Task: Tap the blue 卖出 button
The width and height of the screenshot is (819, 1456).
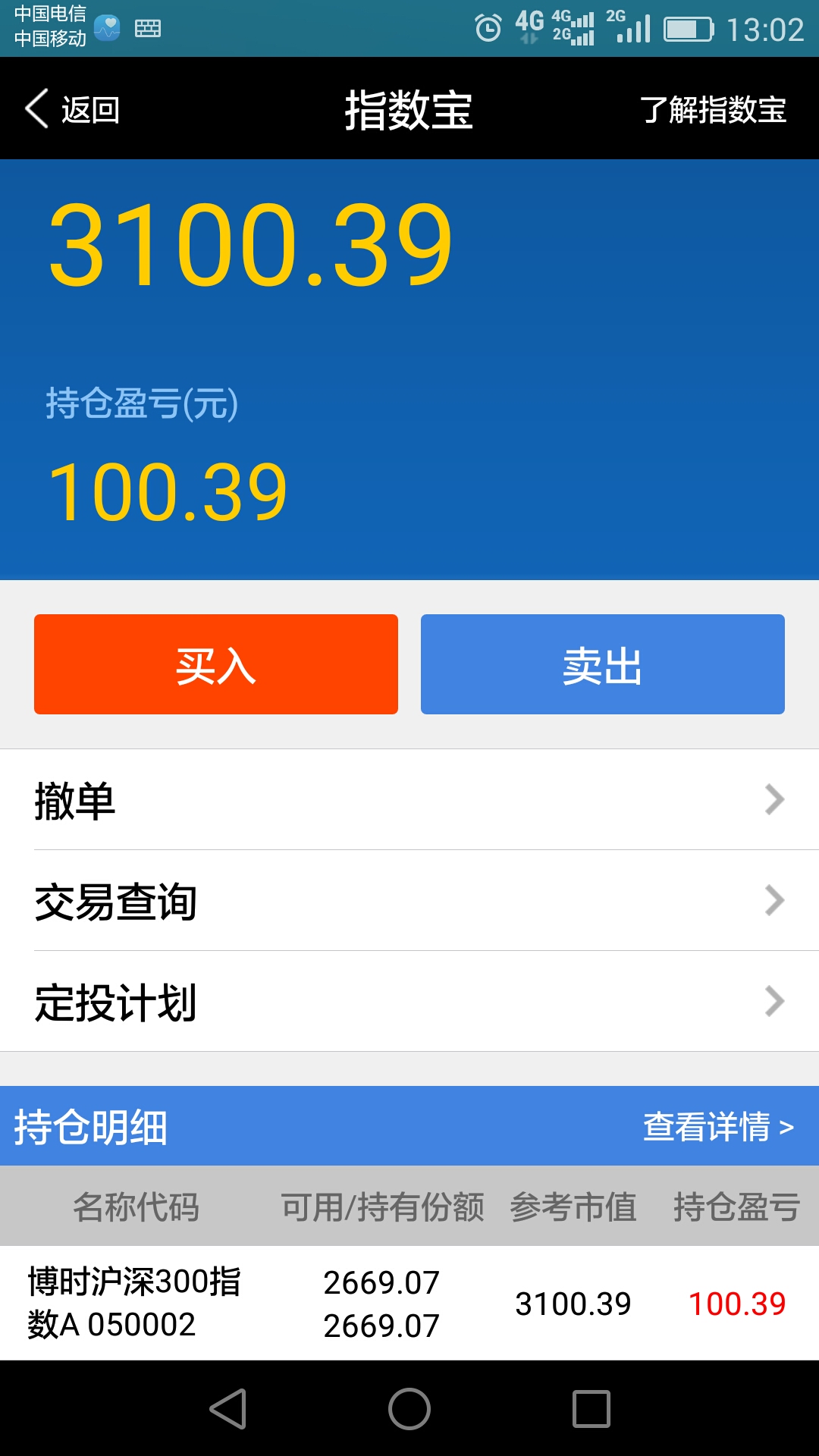Action: tap(603, 664)
